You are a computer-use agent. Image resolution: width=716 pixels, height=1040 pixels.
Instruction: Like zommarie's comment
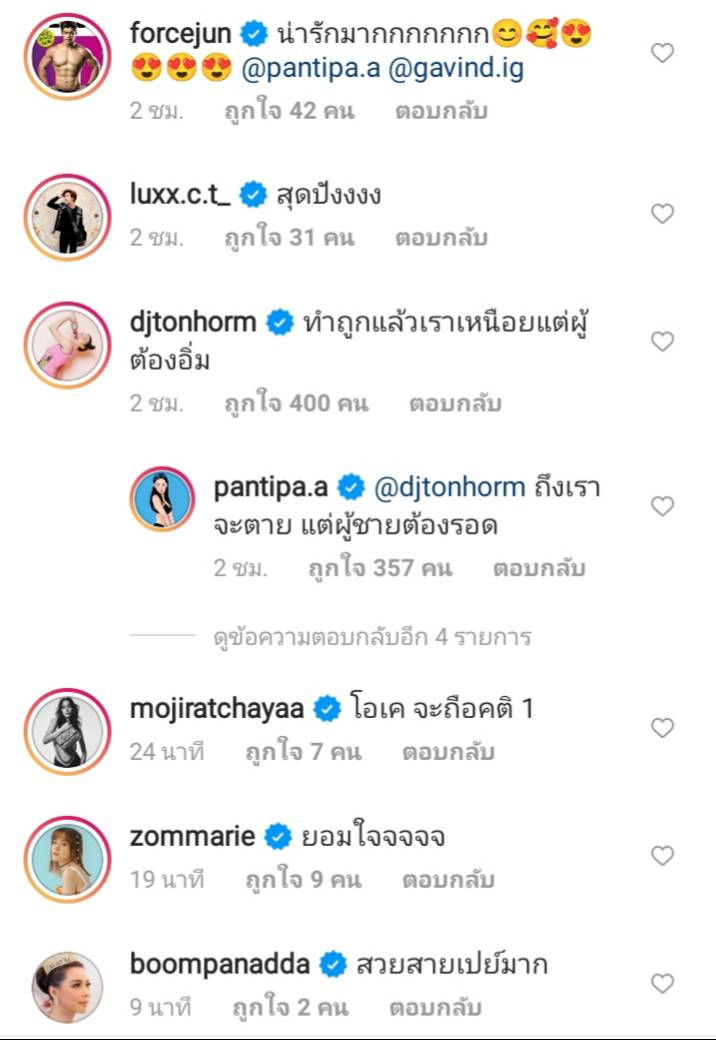click(x=662, y=856)
